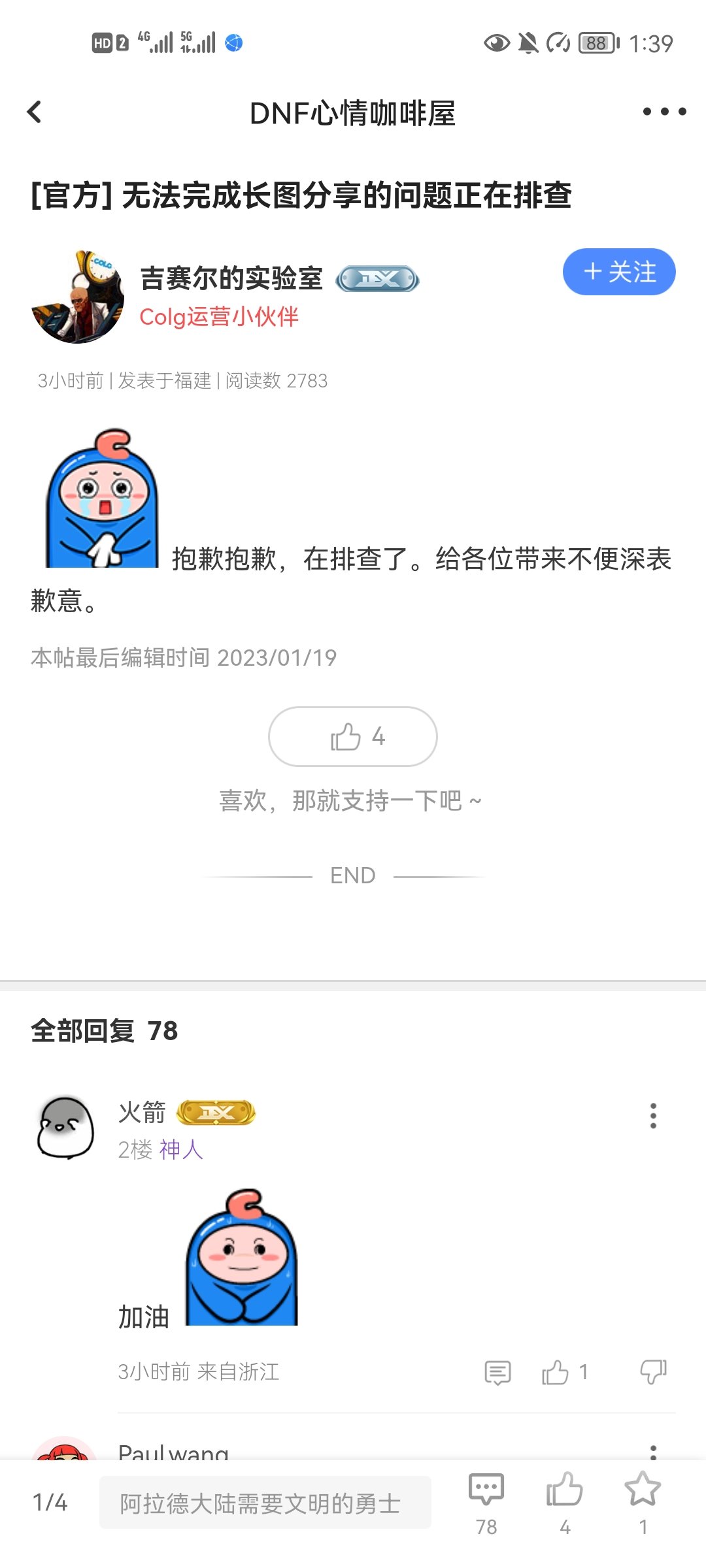The width and height of the screenshot is (706, 1568).
Task: Open the three-dot menu in the header
Action: tap(664, 112)
